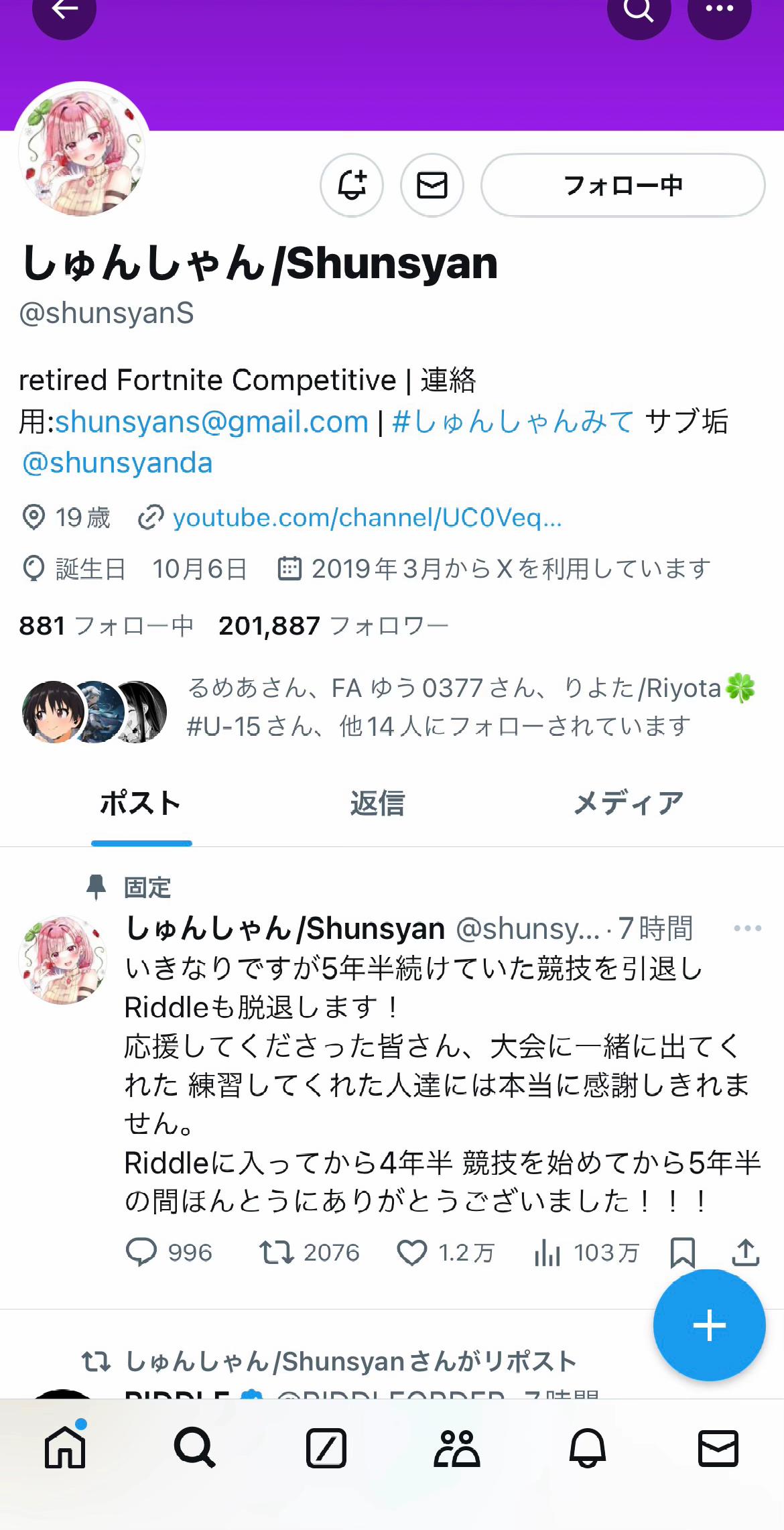Open the @shunsyanda sub account

point(117,463)
